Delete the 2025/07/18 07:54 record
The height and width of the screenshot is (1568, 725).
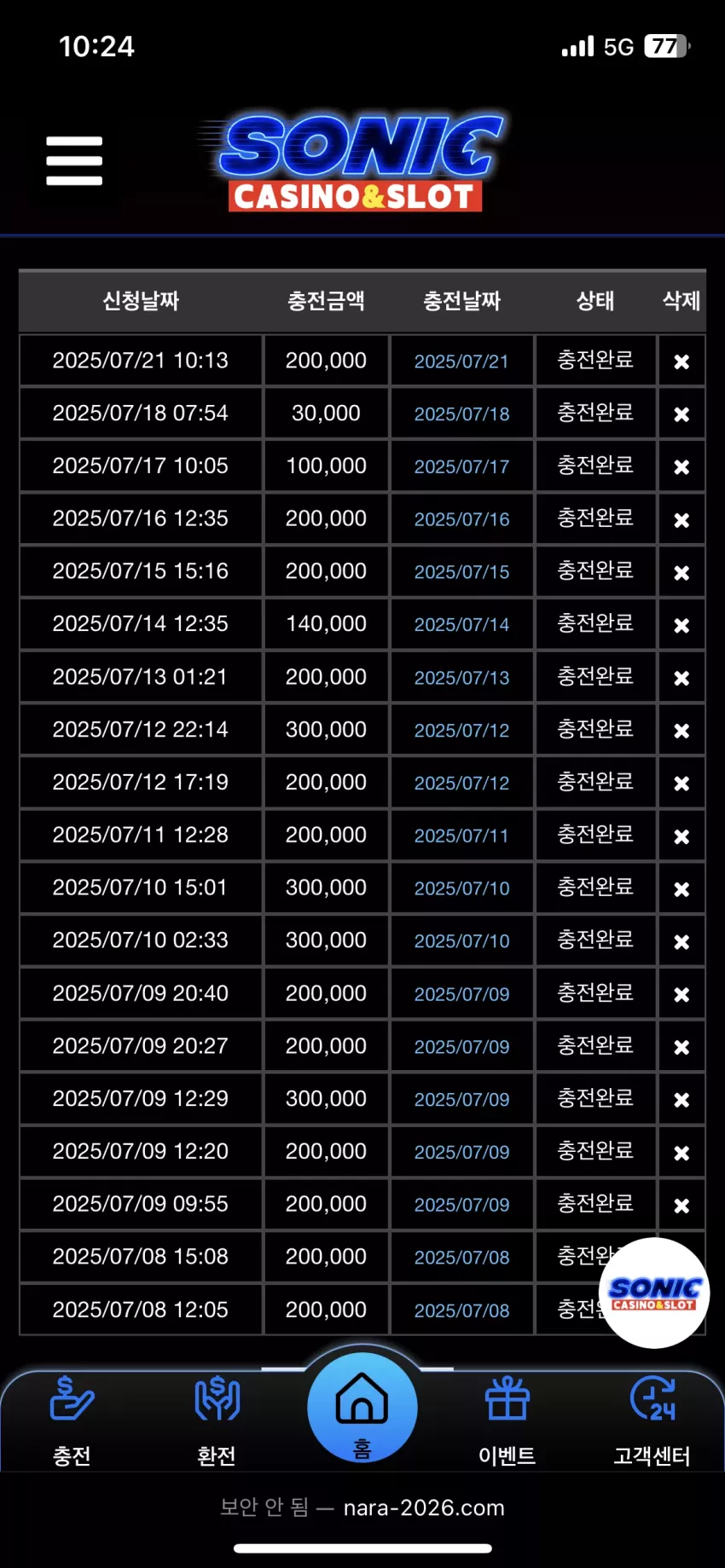pos(681,414)
